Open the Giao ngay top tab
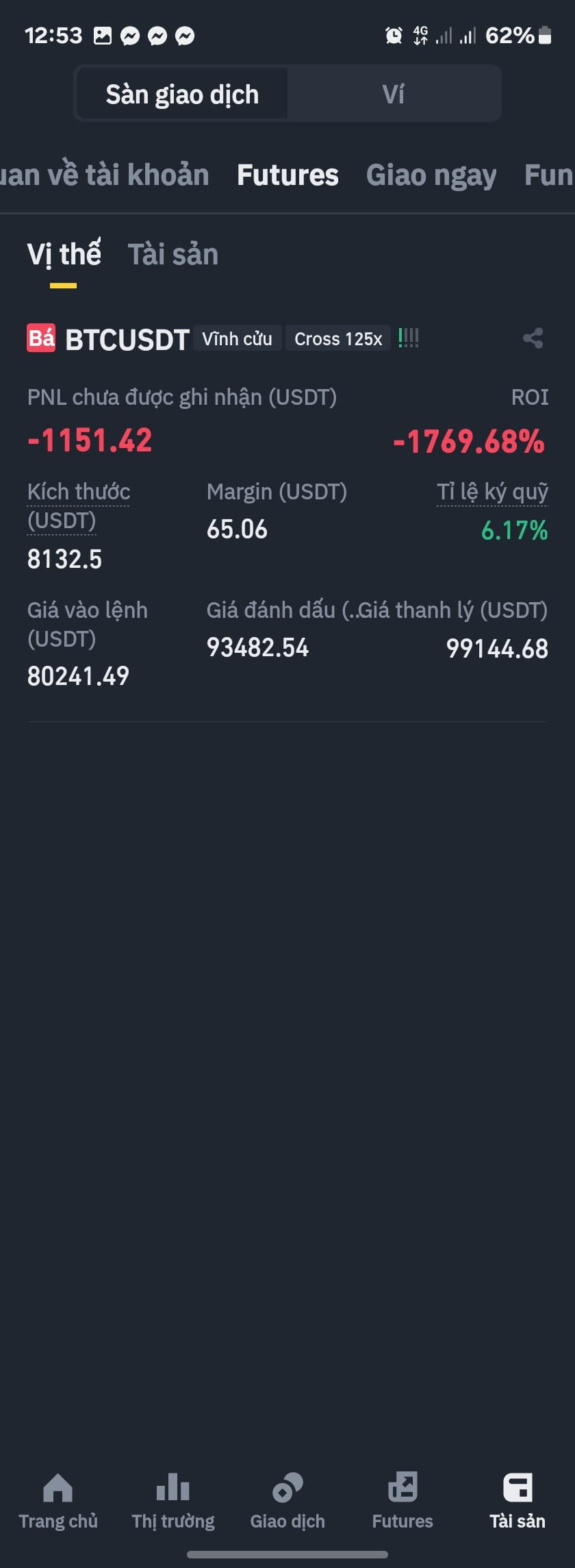The image size is (575, 1568). tap(431, 175)
